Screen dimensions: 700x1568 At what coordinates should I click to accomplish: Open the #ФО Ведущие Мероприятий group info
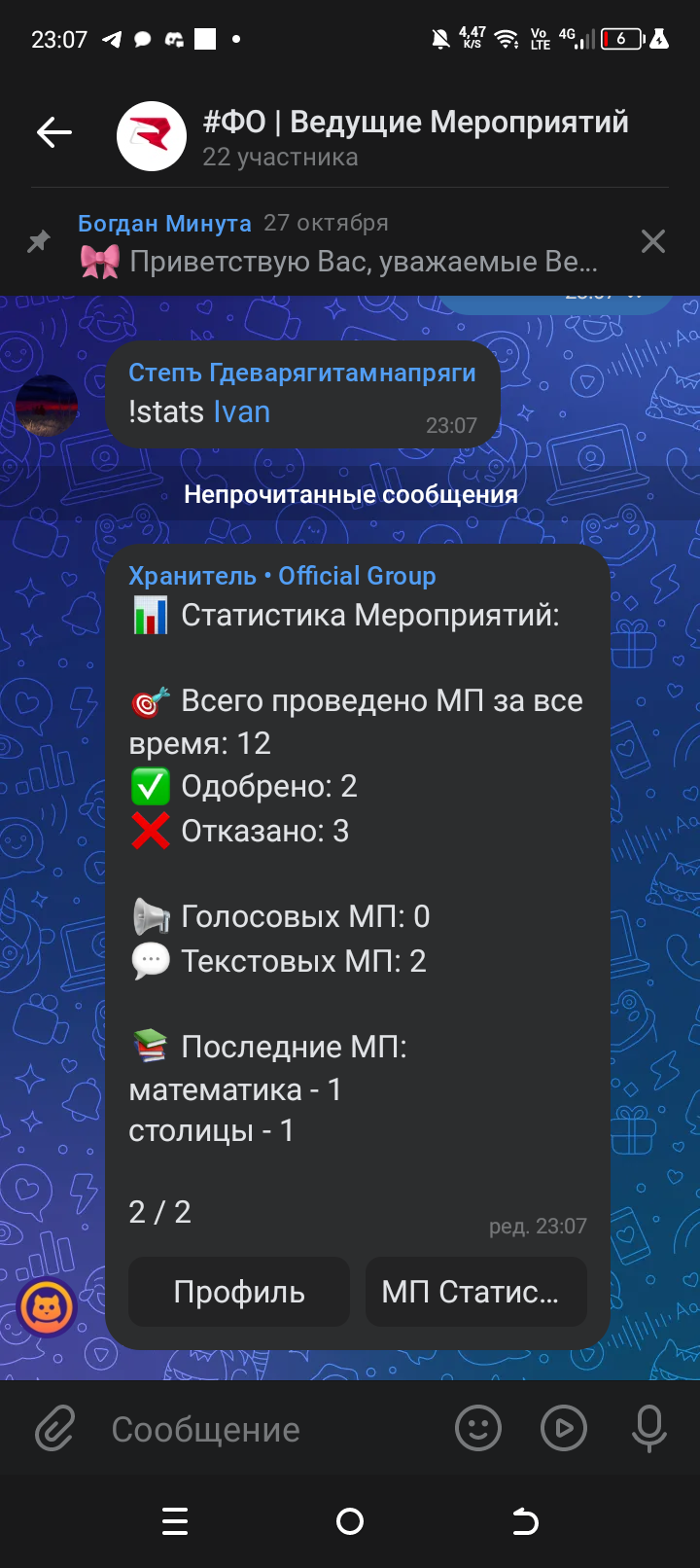413,136
